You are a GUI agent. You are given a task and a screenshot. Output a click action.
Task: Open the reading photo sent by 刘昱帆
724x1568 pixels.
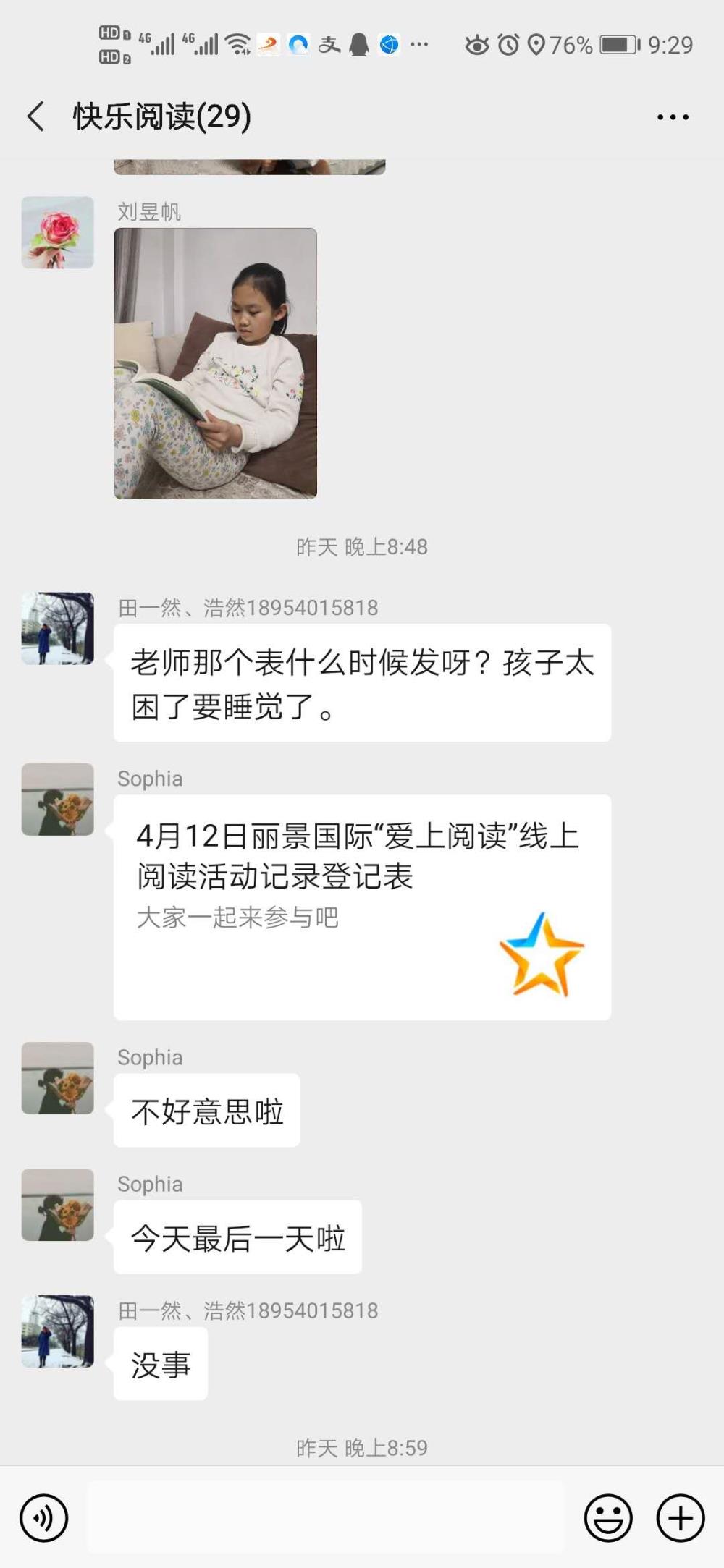tap(216, 363)
